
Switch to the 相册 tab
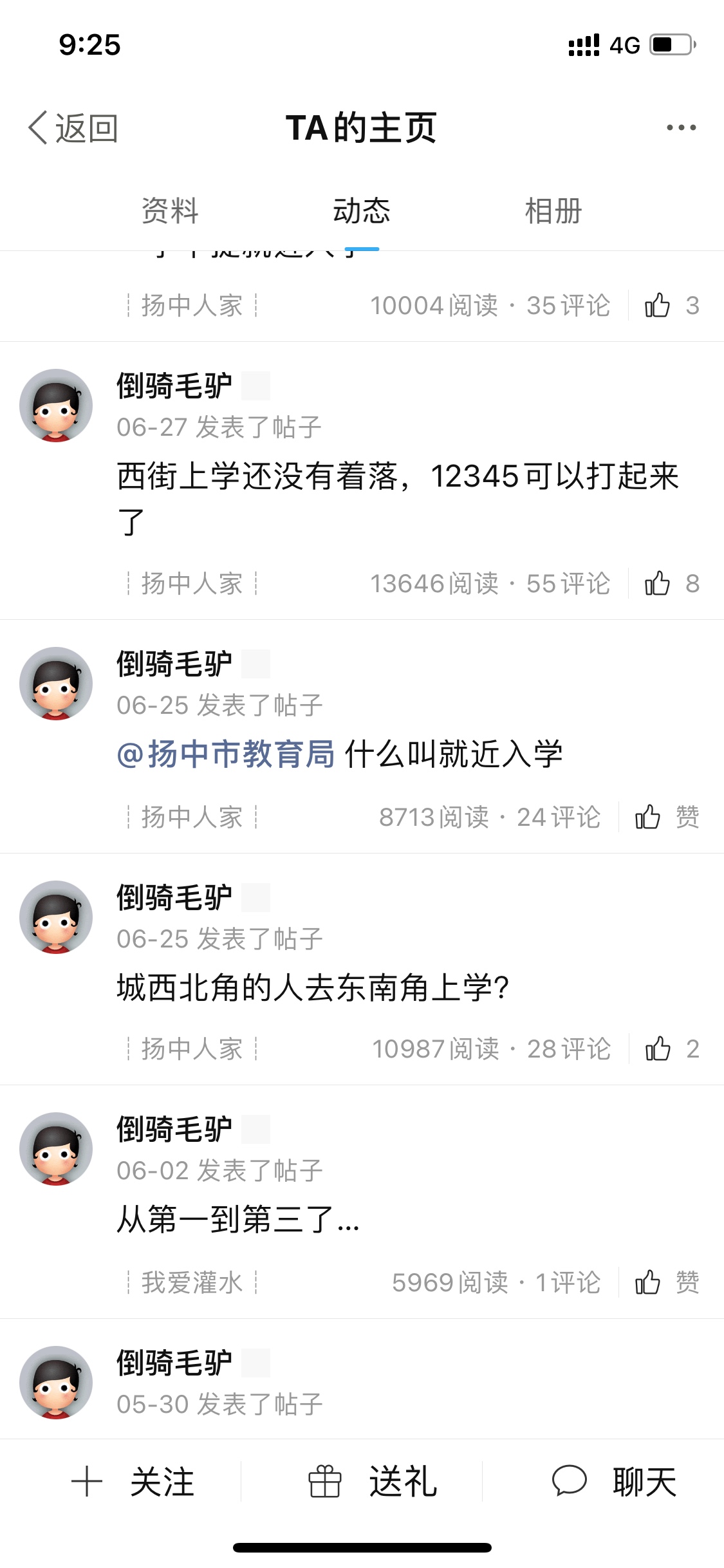pyautogui.click(x=553, y=211)
